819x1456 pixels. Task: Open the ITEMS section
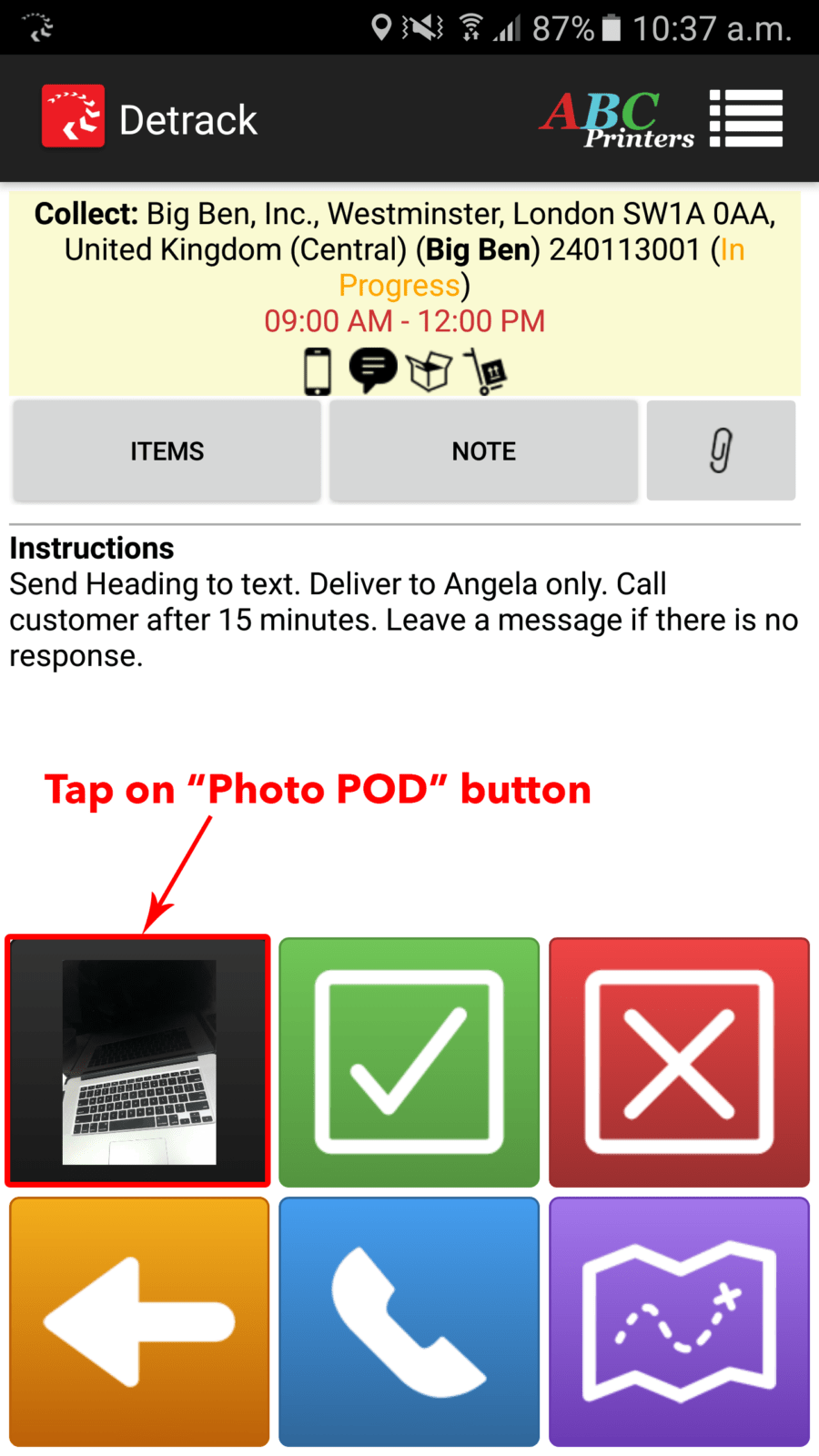point(167,450)
